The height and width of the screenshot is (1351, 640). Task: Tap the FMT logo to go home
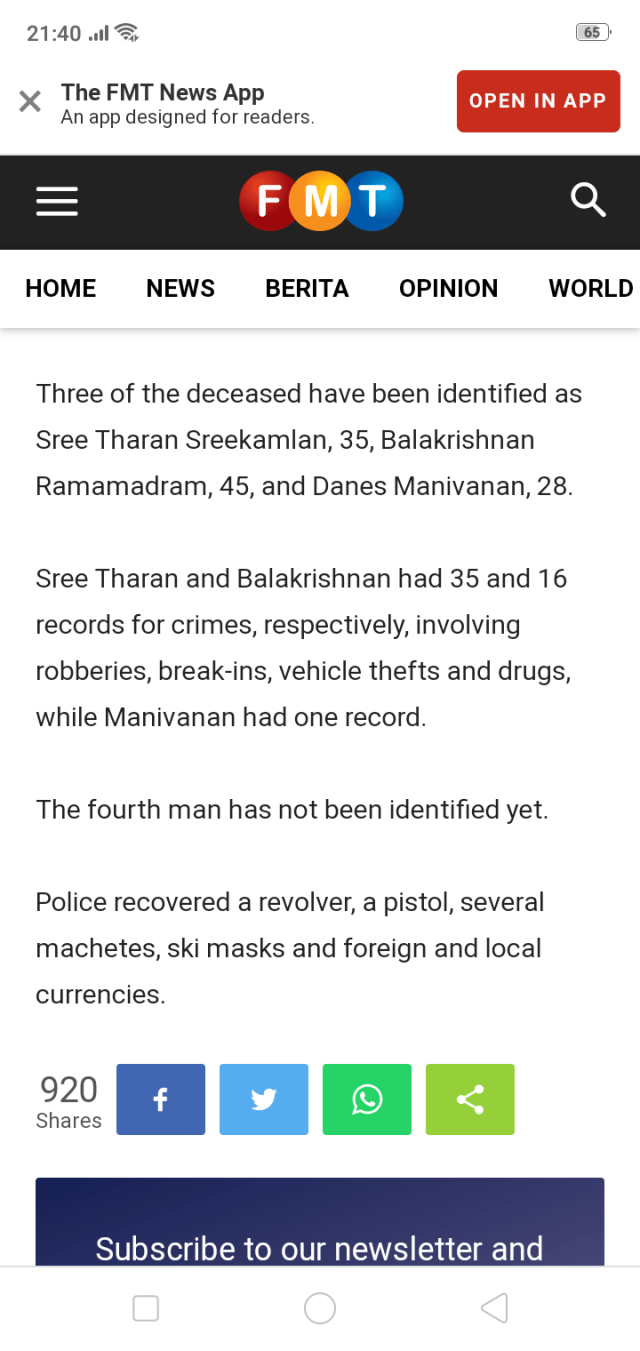(320, 202)
